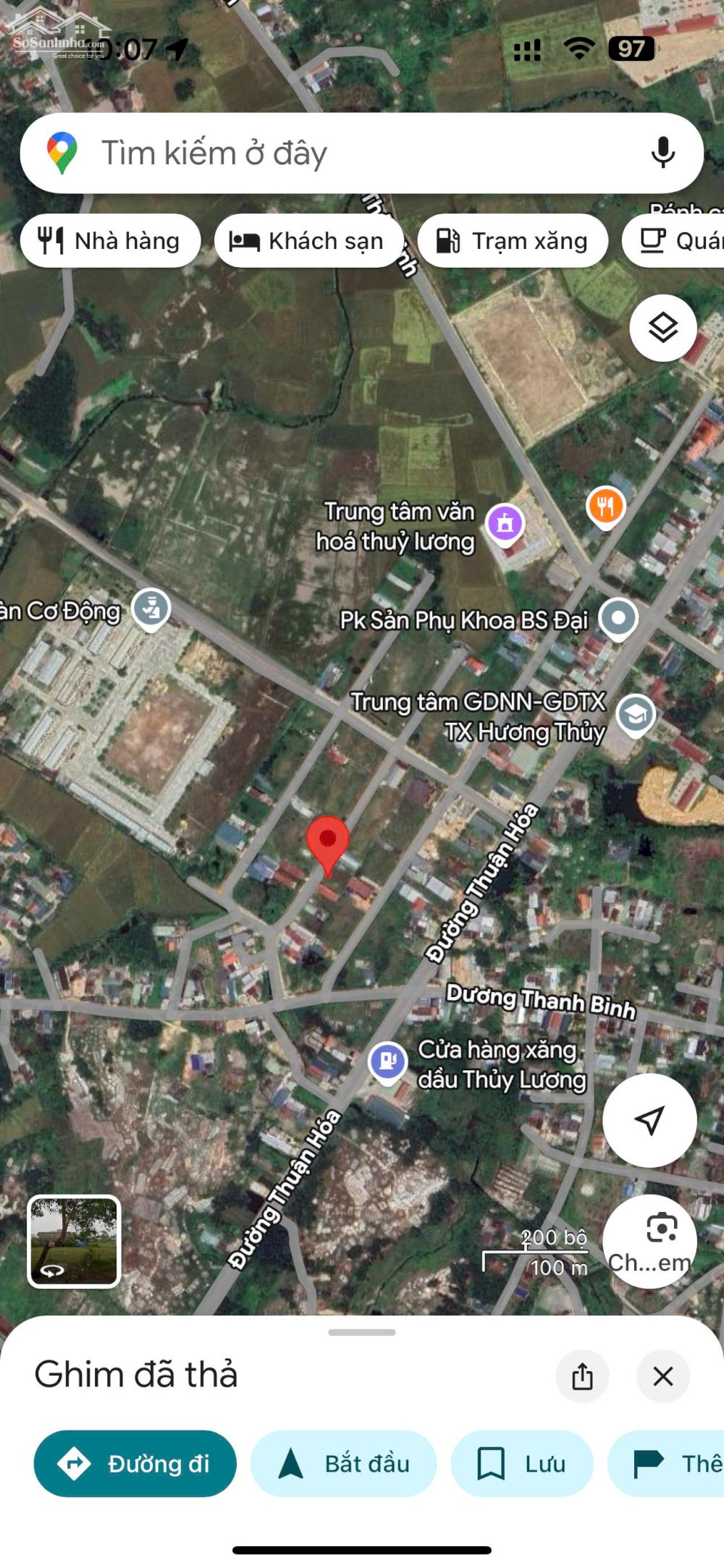This screenshot has width=724, height=1568.
Task: Open "Trung tâm GDNN-GDTX TX Hương Thủy" marker
Action: point(636,715)
